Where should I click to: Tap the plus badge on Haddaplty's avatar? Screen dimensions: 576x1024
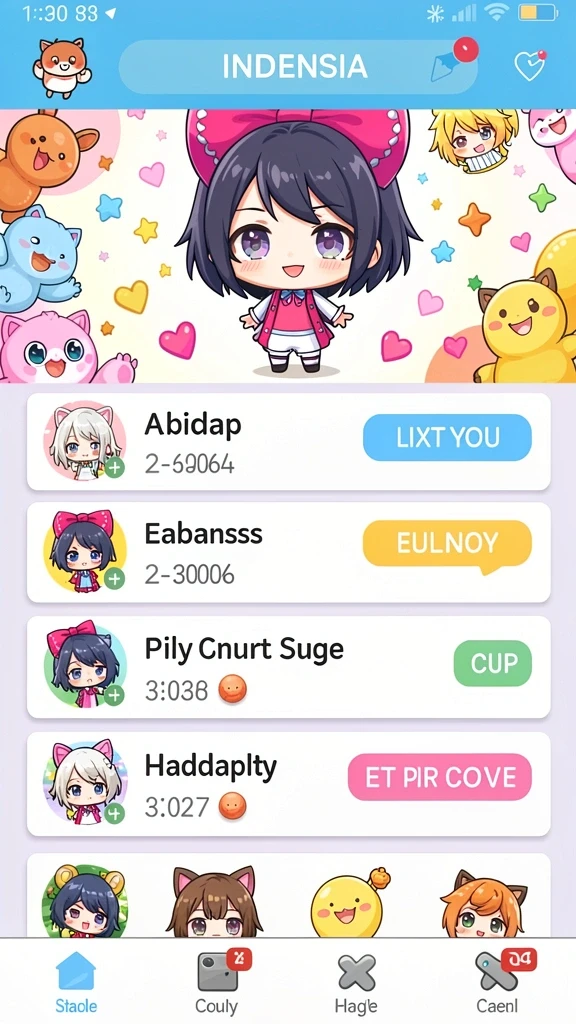(114, 813)
